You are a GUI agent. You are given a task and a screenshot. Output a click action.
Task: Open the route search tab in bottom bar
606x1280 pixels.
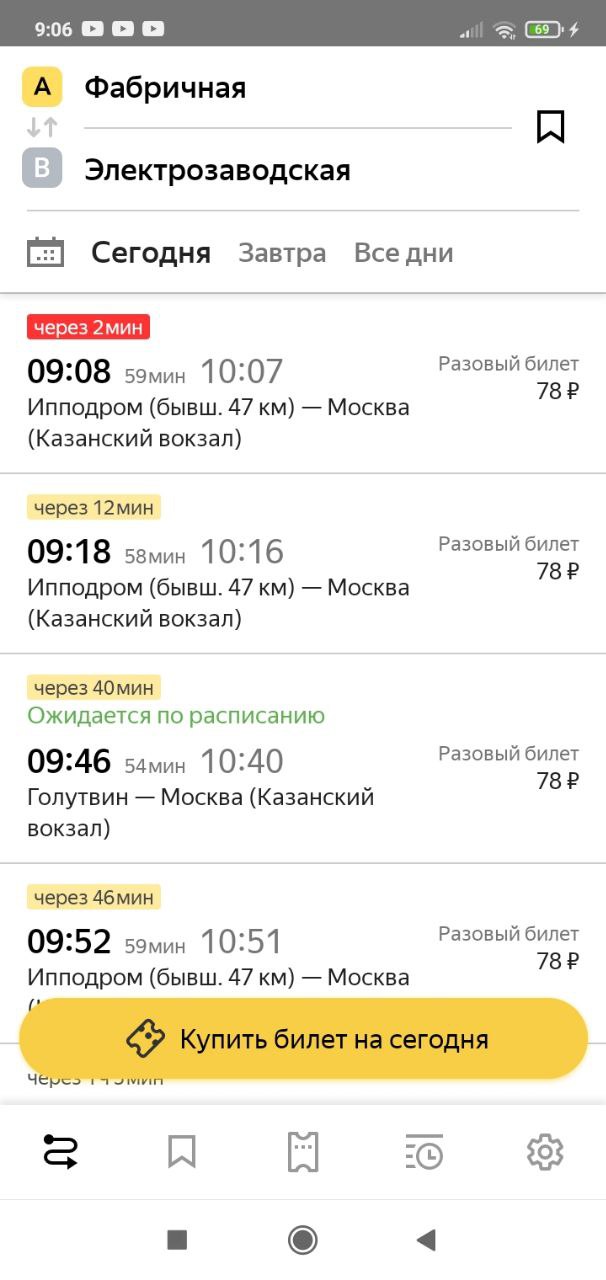(x=61, y=1152)
